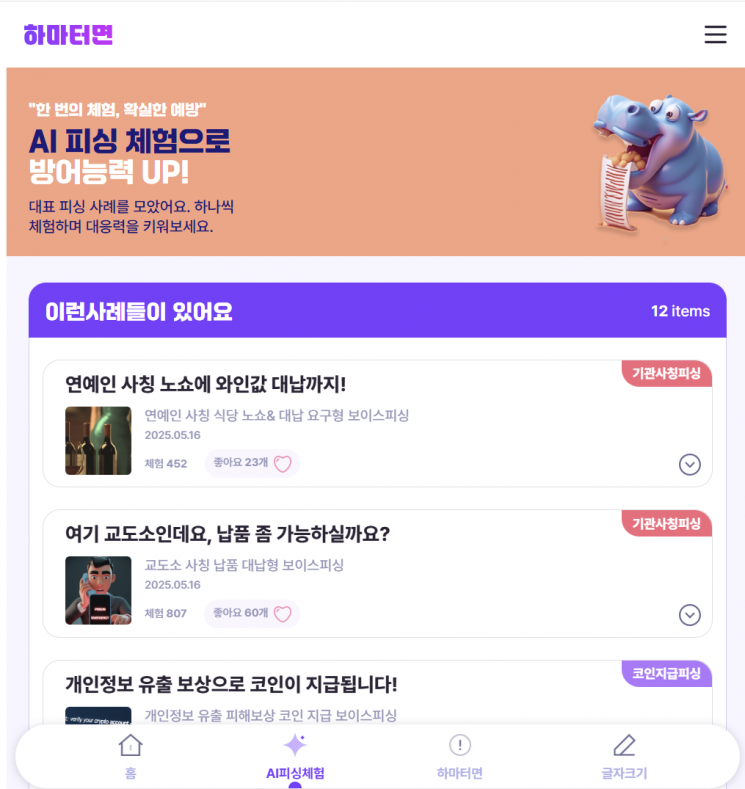
Task: Like the 연예인 사칭 노쇼 case
Action: click(x=282, y=464)
